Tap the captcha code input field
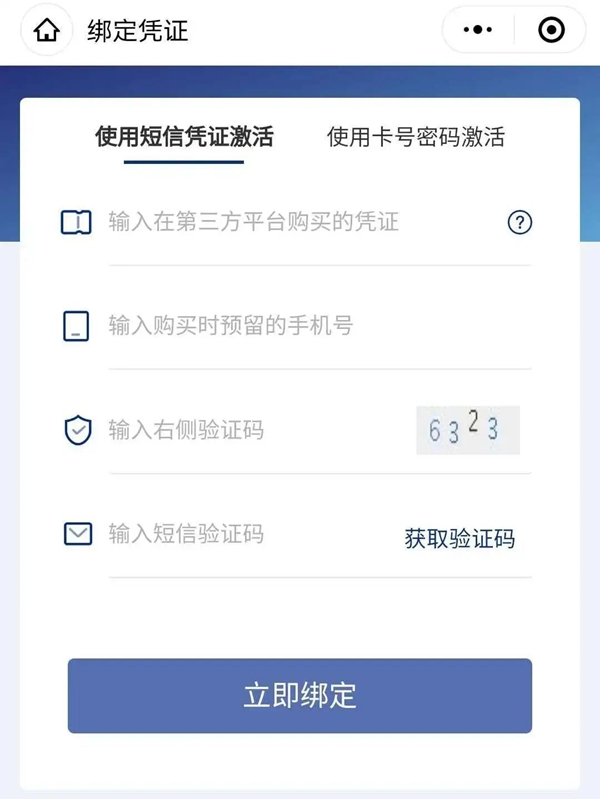This screenshot has height=799, width=600. point(250,431)
